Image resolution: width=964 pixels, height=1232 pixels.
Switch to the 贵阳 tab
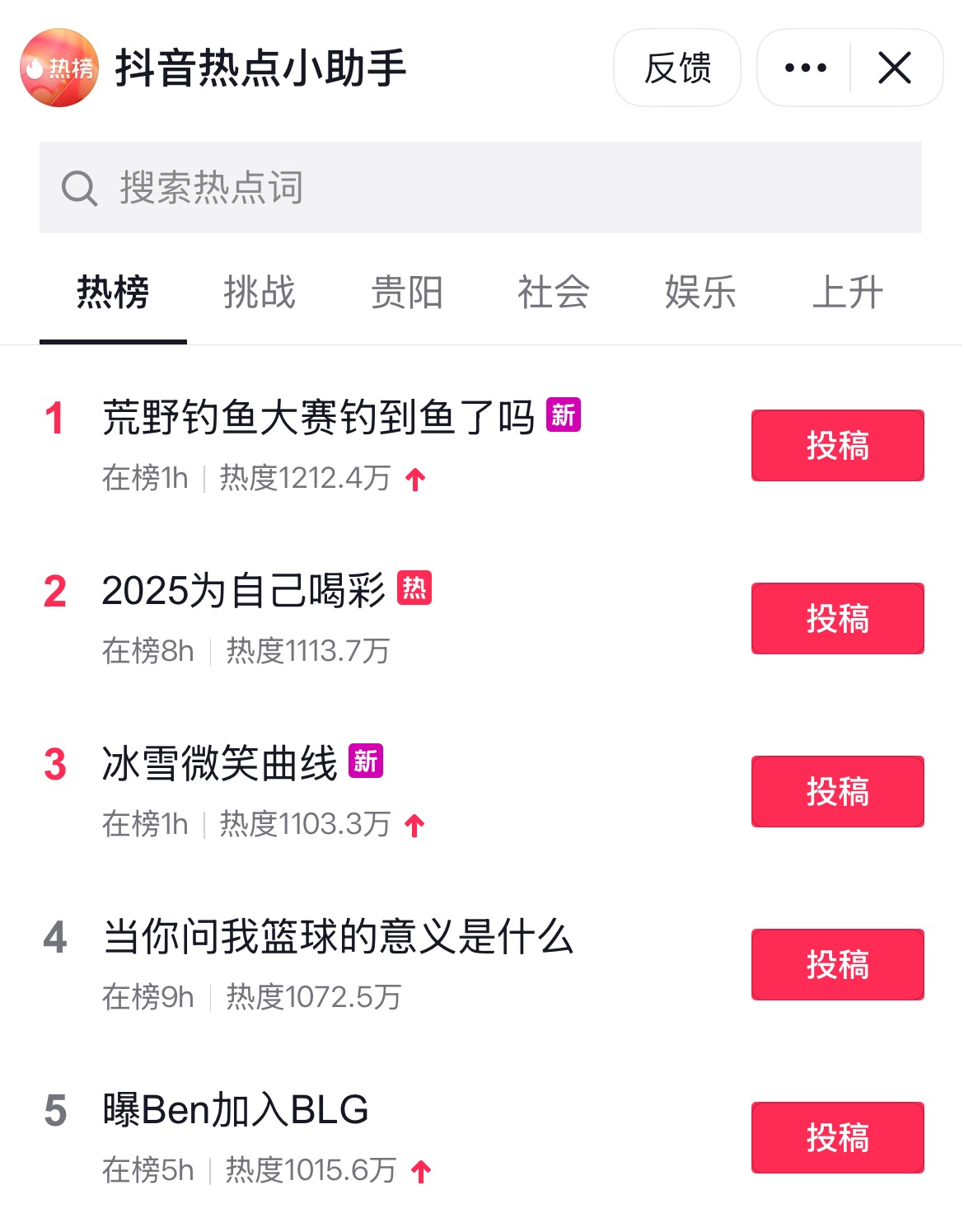[407, 293]
